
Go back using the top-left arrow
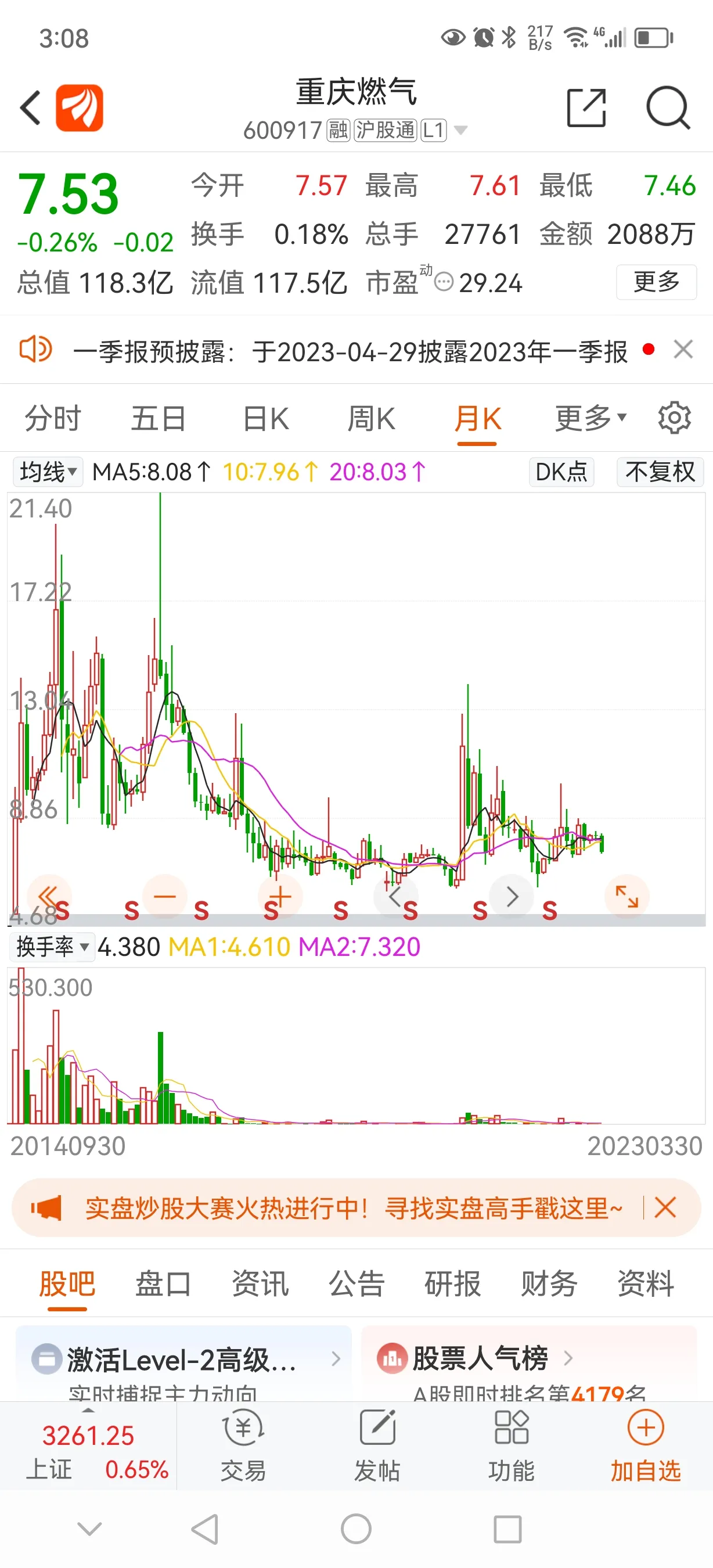pos(30,109)
